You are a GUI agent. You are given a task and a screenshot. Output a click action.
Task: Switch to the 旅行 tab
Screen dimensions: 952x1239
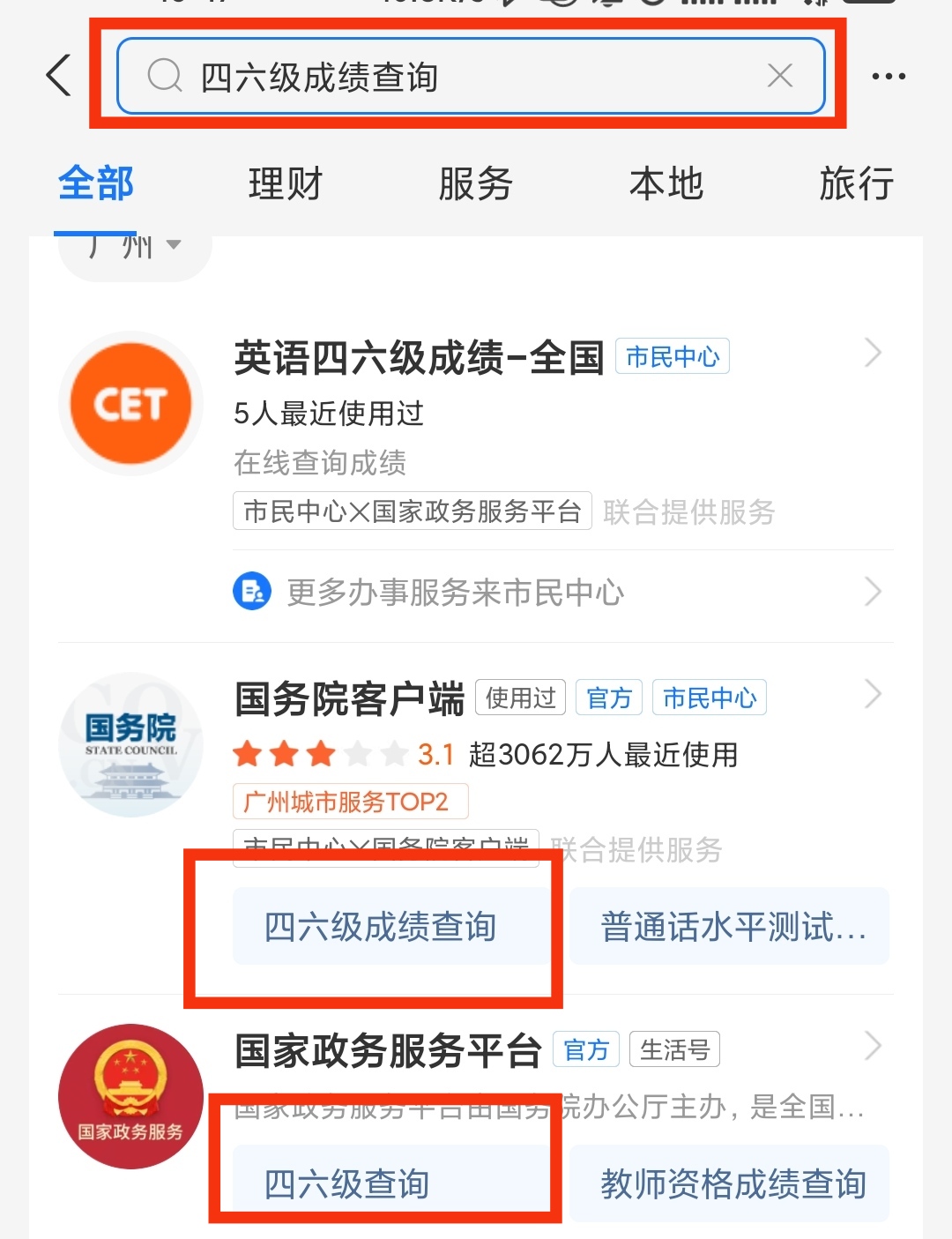point(856,184)
